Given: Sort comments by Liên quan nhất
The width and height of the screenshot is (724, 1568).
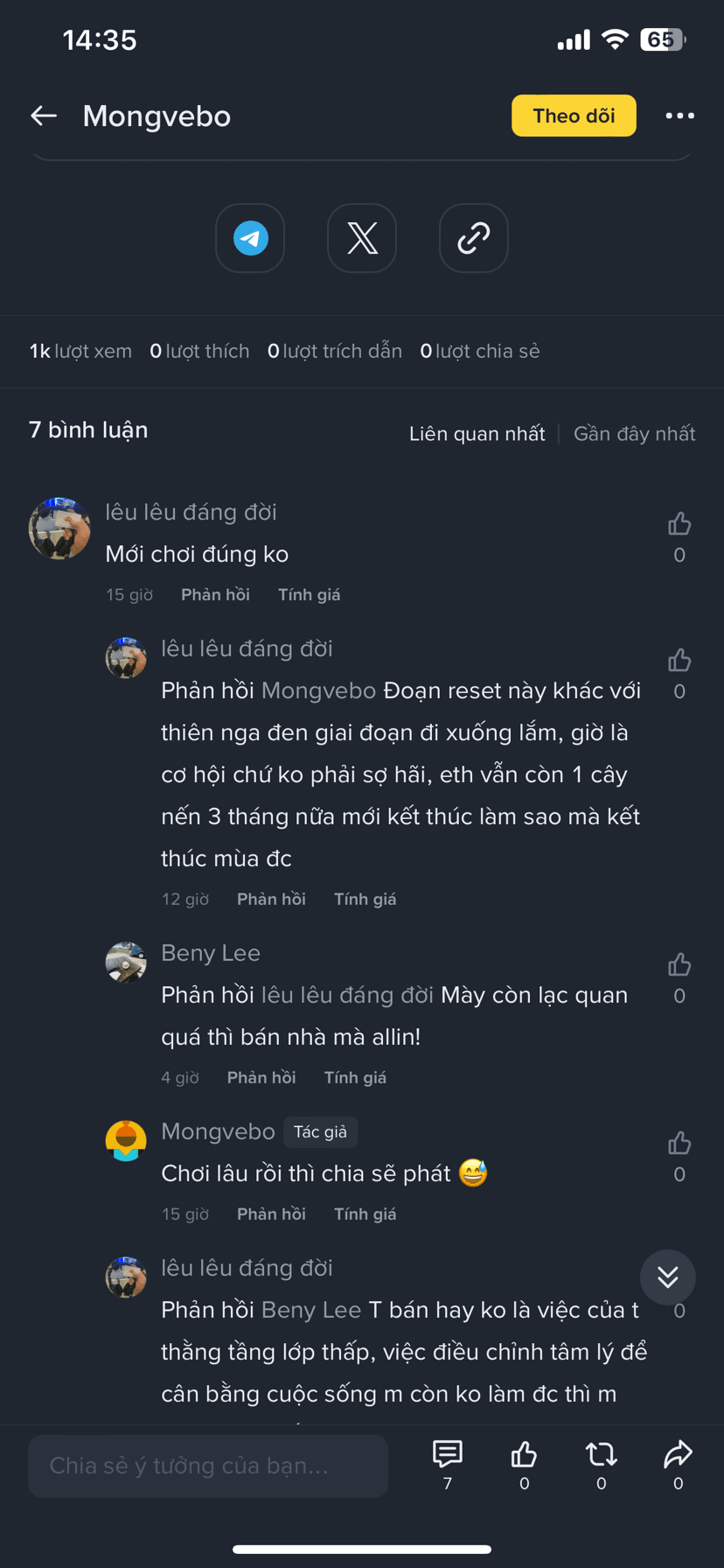Looking at the screenshot, I should tap(477, 433).
